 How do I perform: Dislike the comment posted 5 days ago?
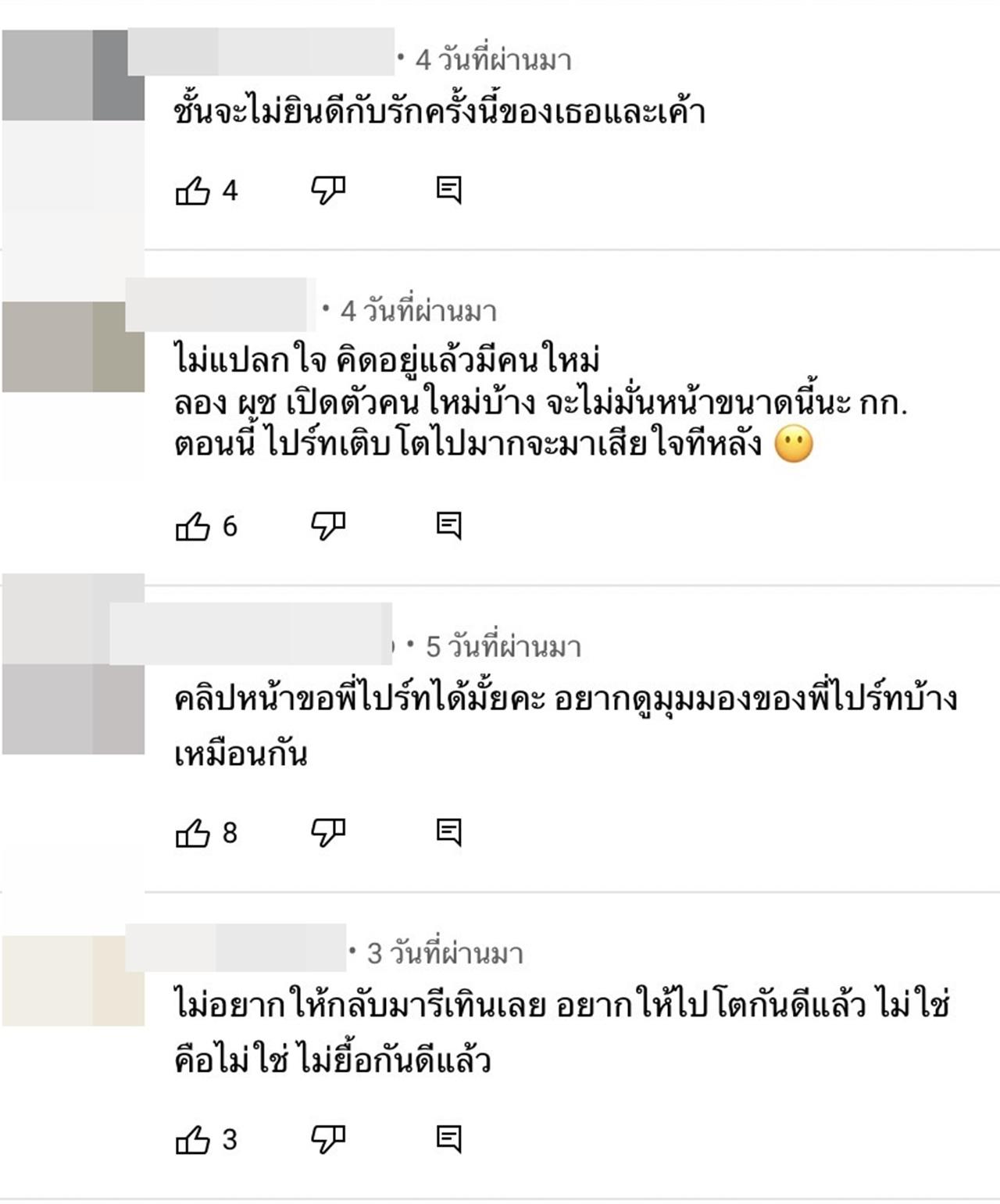point(328,832)
